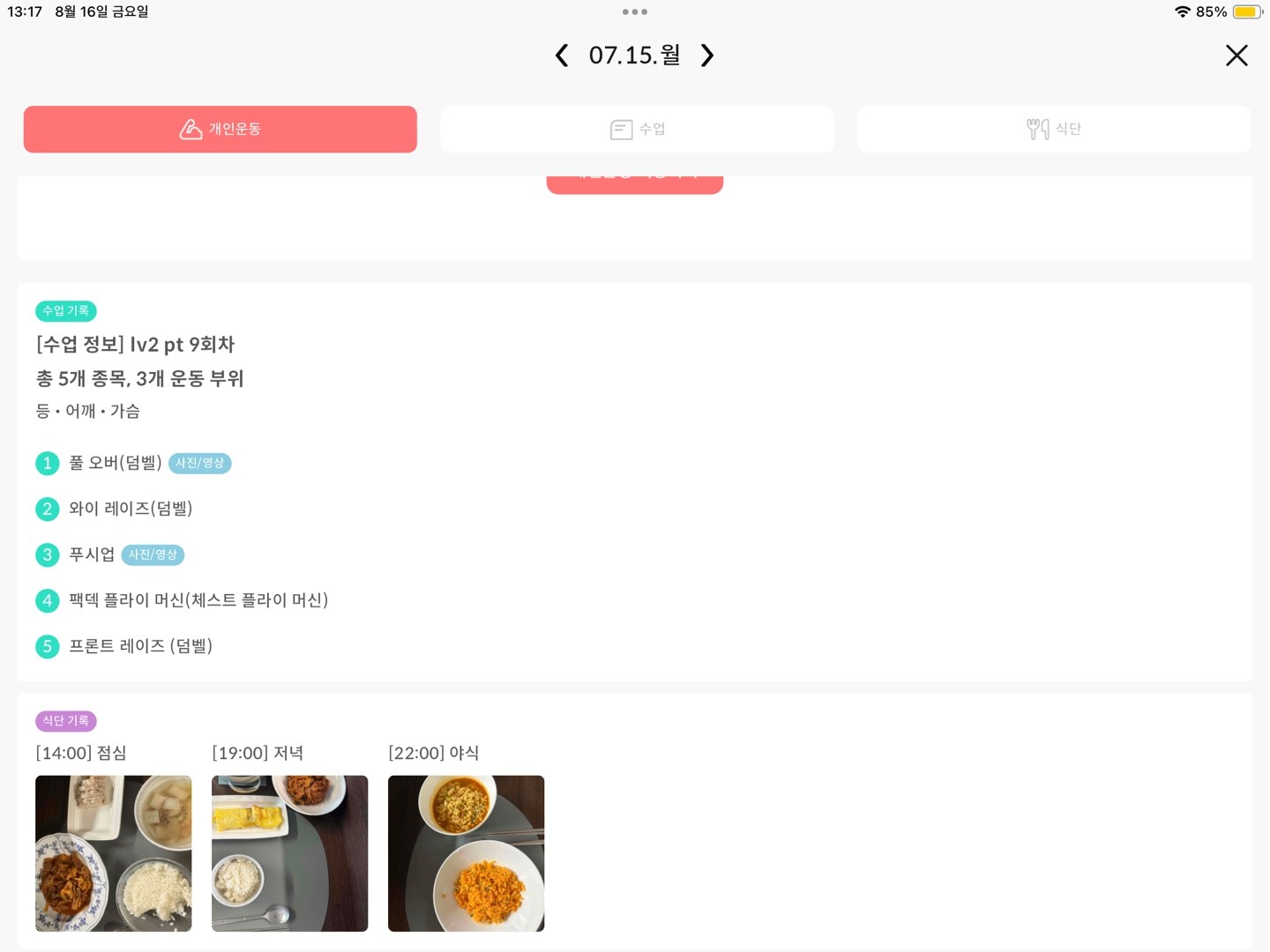This screenshot has height=952, width=1270.
Task: Switch to the 수업 tab
Action: (637, 130)
